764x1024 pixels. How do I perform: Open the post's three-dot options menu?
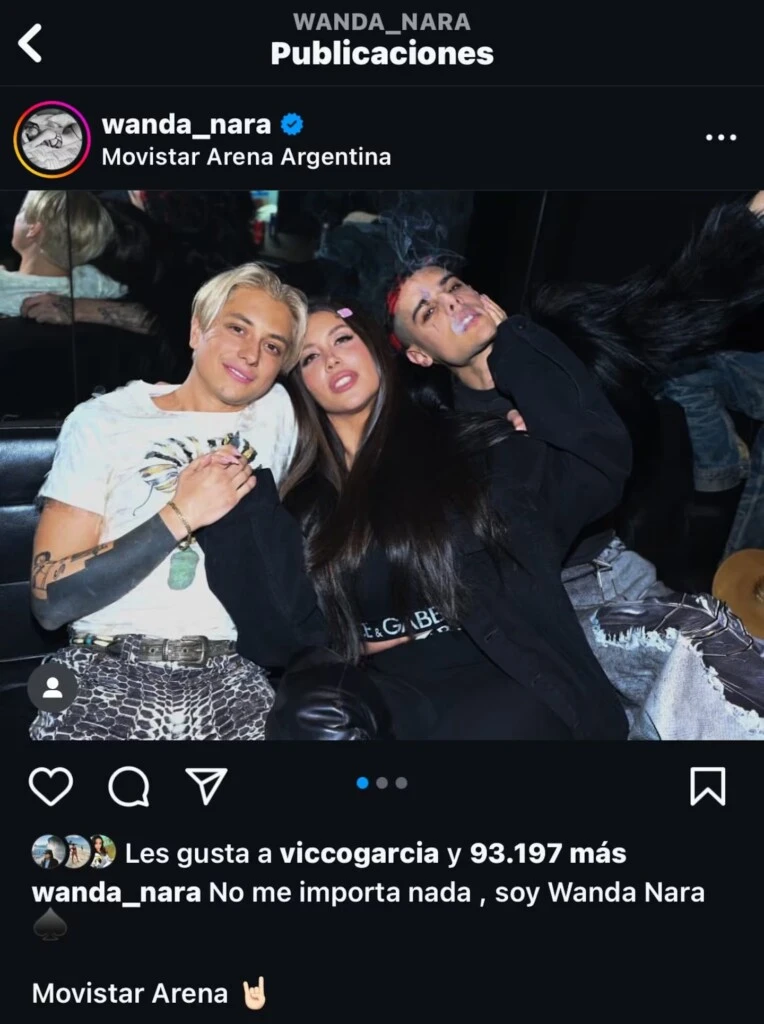720,138
